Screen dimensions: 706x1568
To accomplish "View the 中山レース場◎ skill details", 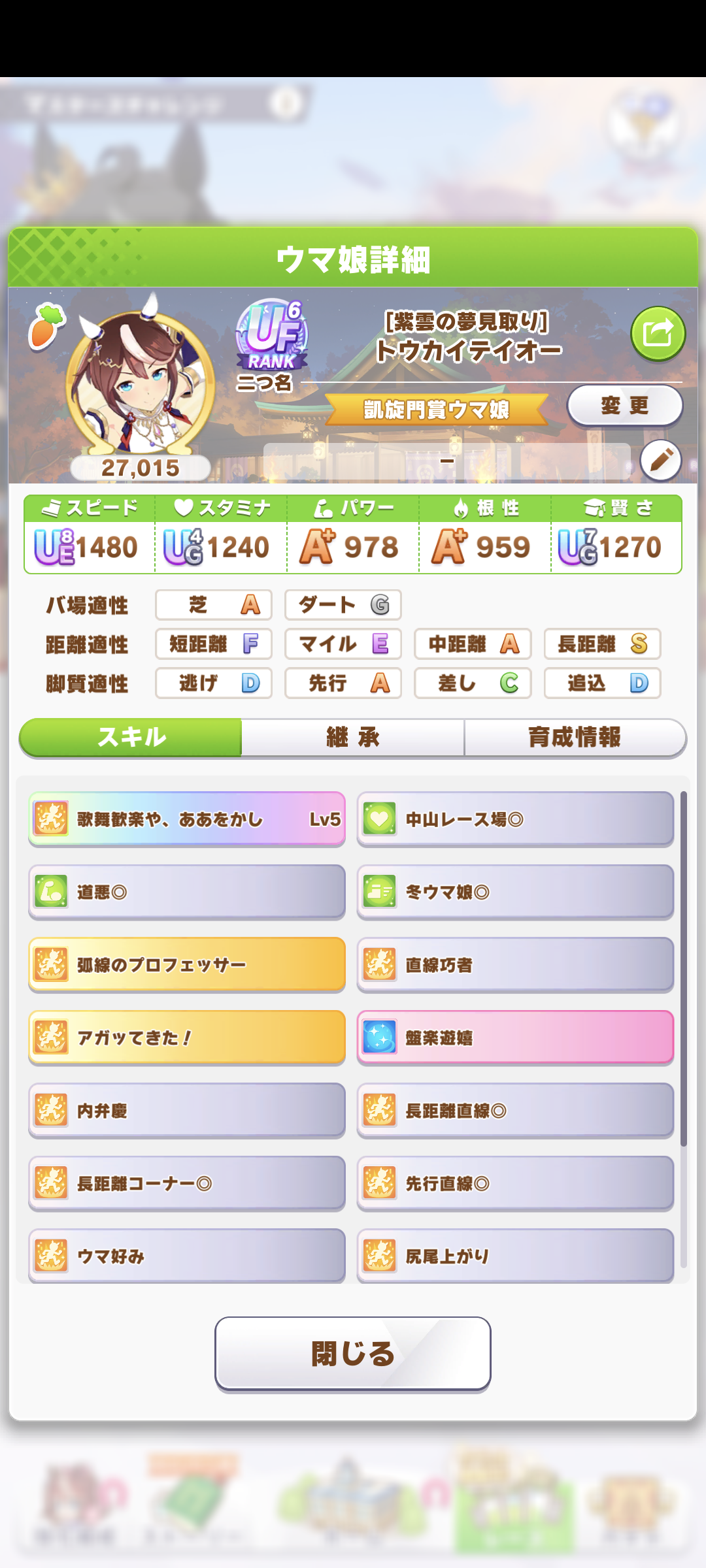I will click(x=515, y=819).
